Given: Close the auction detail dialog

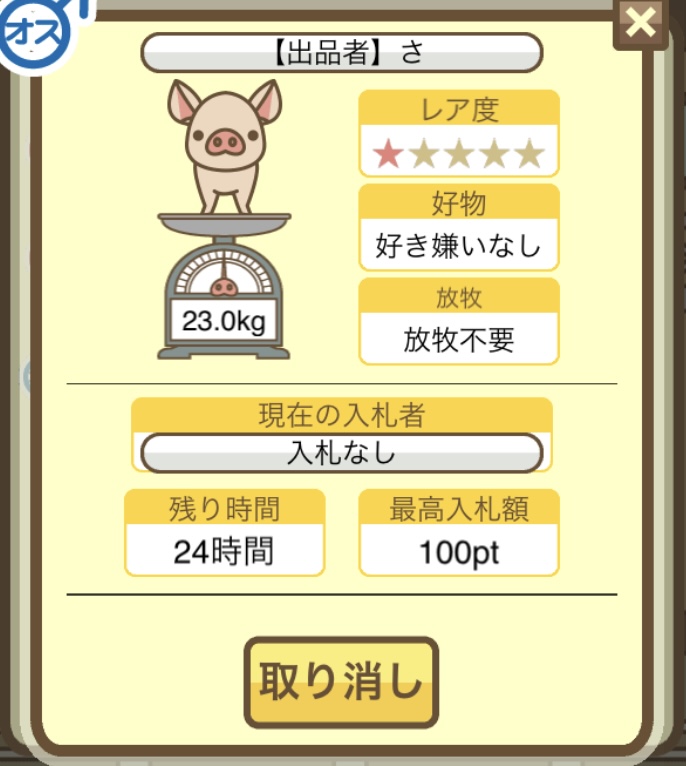Looking at the screenshot, I should pyautogui.click(x=641, y=21).
